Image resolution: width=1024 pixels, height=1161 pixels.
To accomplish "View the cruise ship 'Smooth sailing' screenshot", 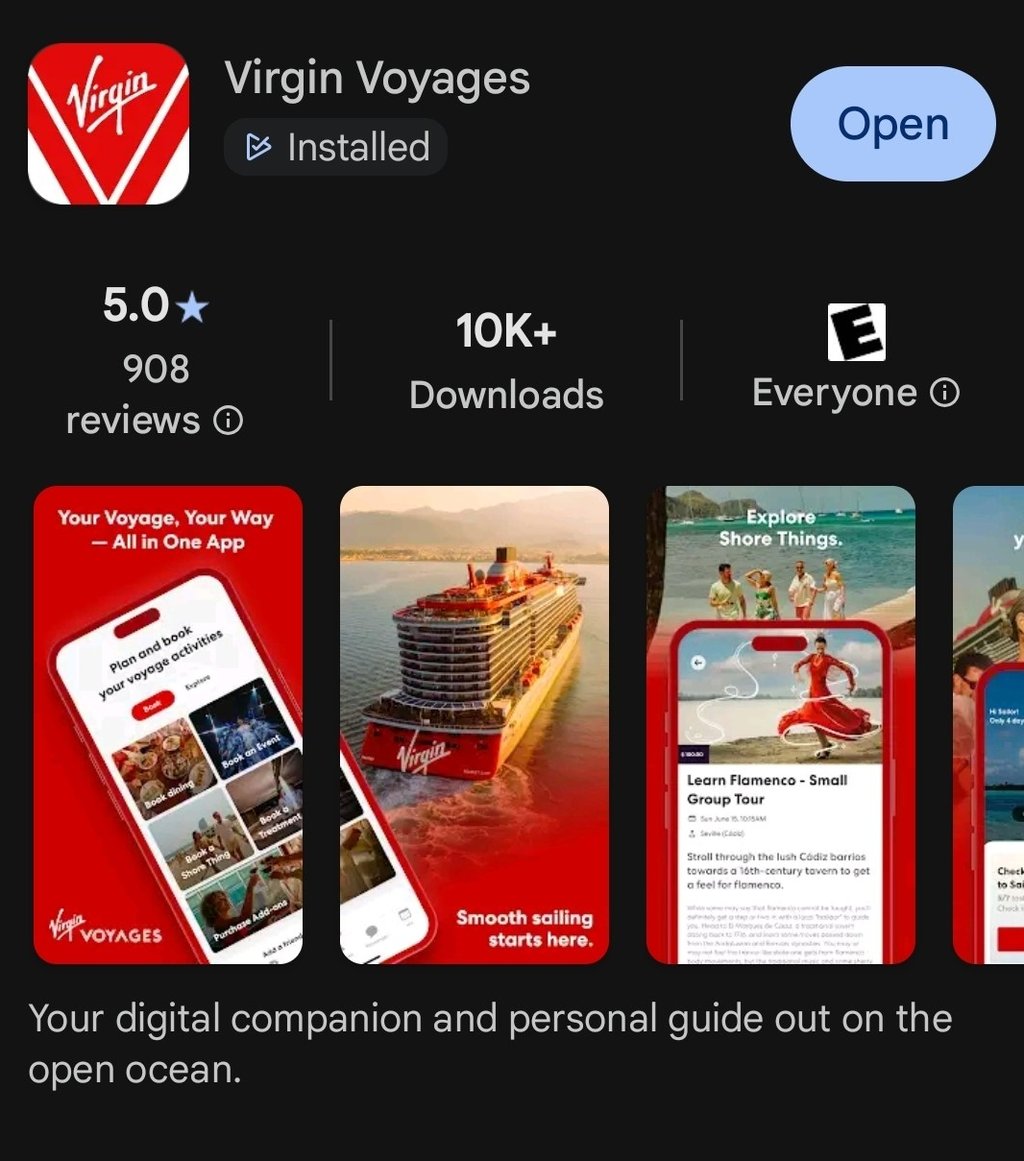I will (x=474, y=724).
